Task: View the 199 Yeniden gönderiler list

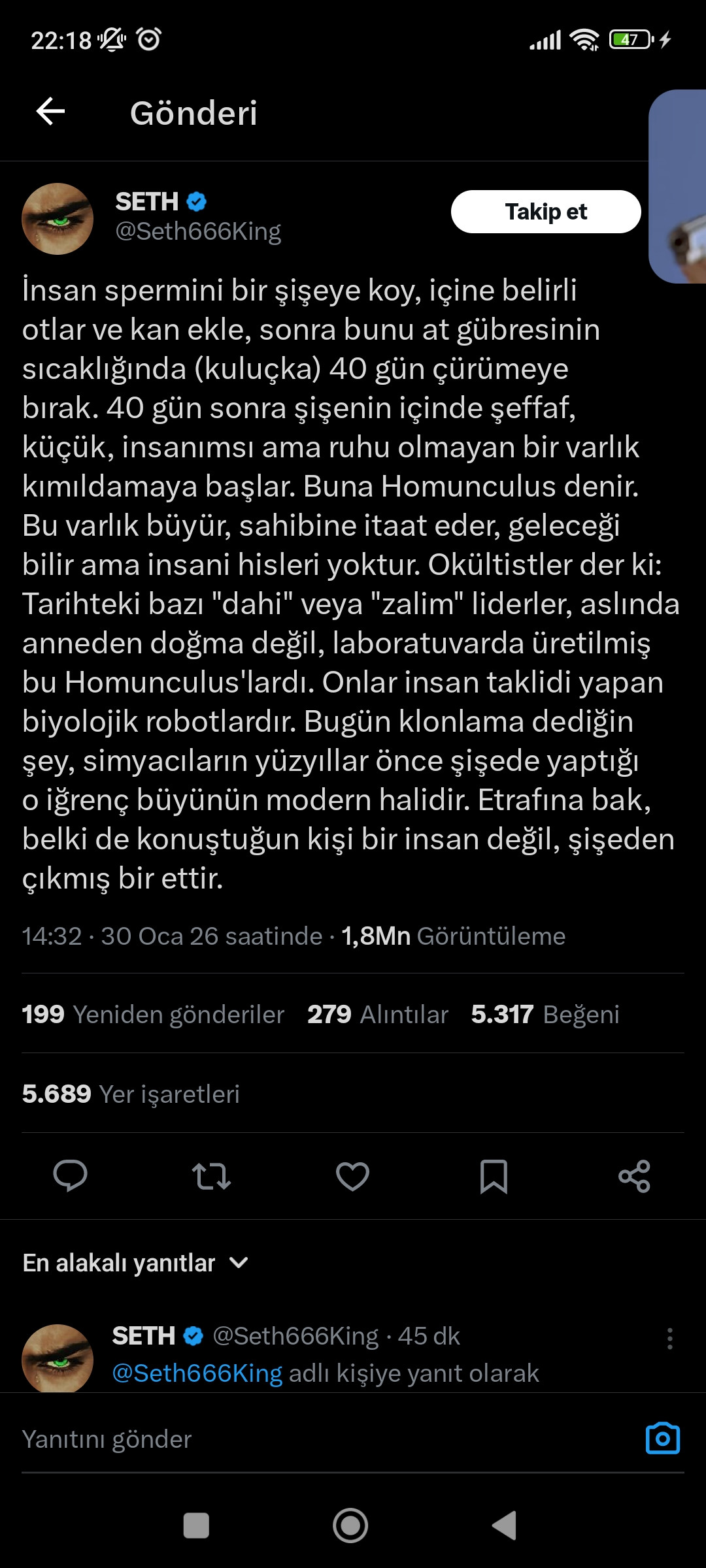Action: 153,1015
